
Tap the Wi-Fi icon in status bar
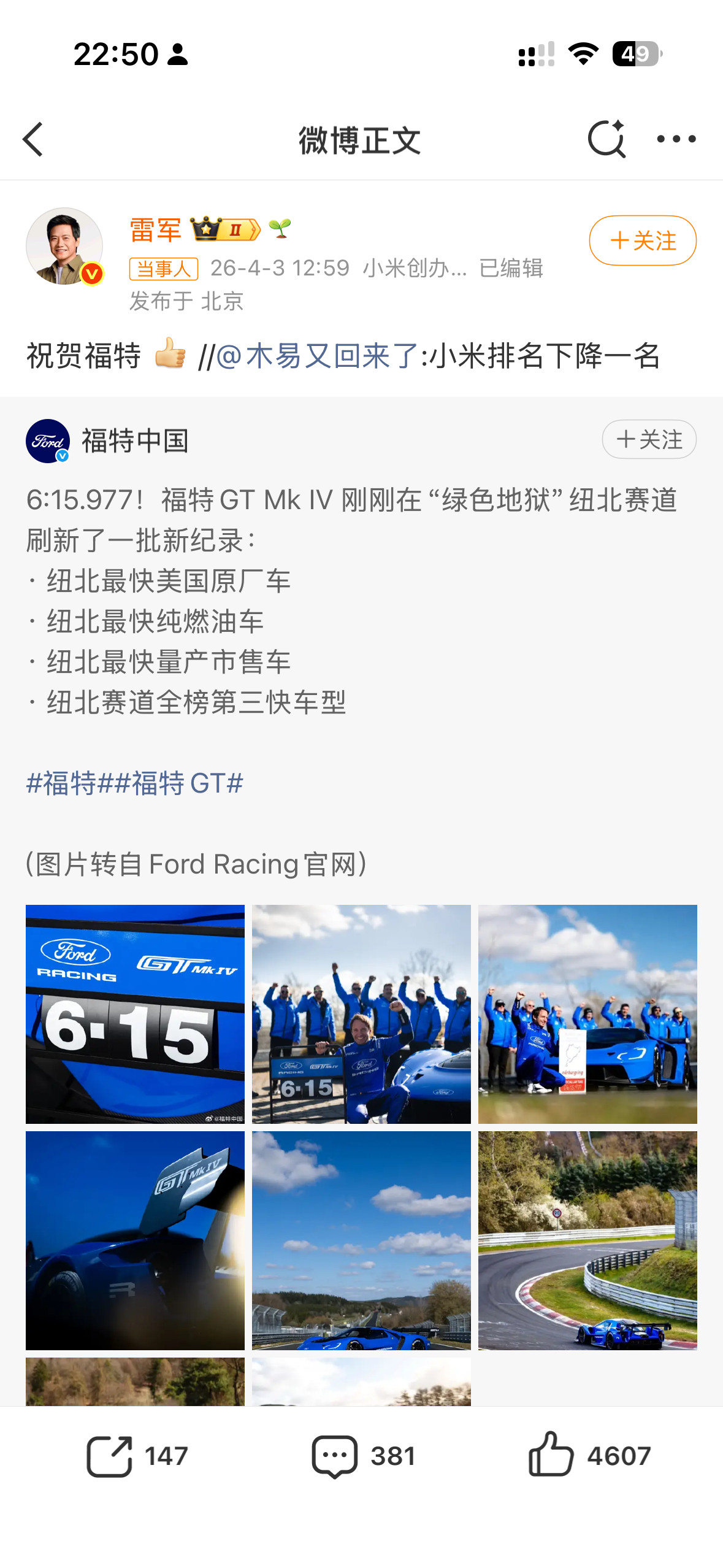point(584,55)
